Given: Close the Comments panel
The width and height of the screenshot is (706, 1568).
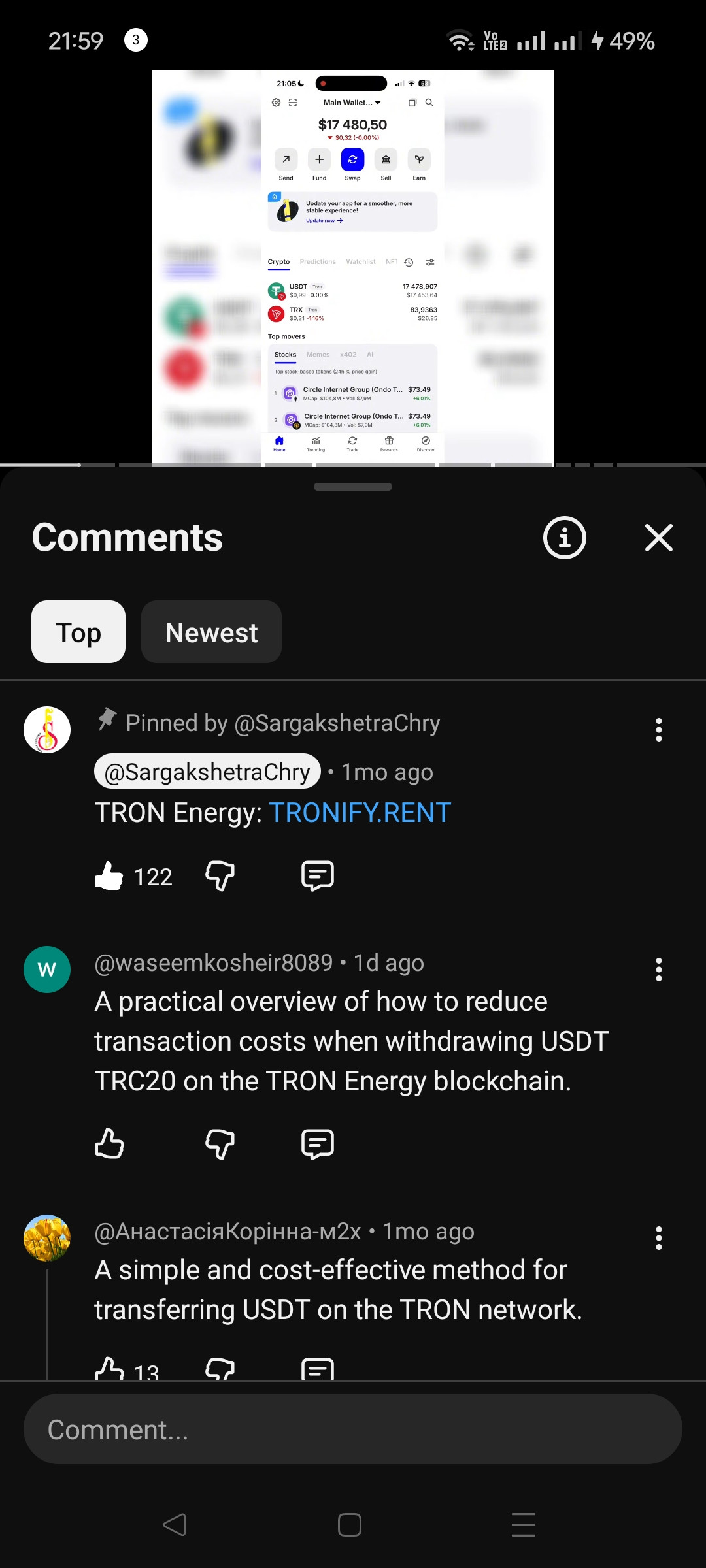Looking at the screenshot, I should tap(658, 538).
